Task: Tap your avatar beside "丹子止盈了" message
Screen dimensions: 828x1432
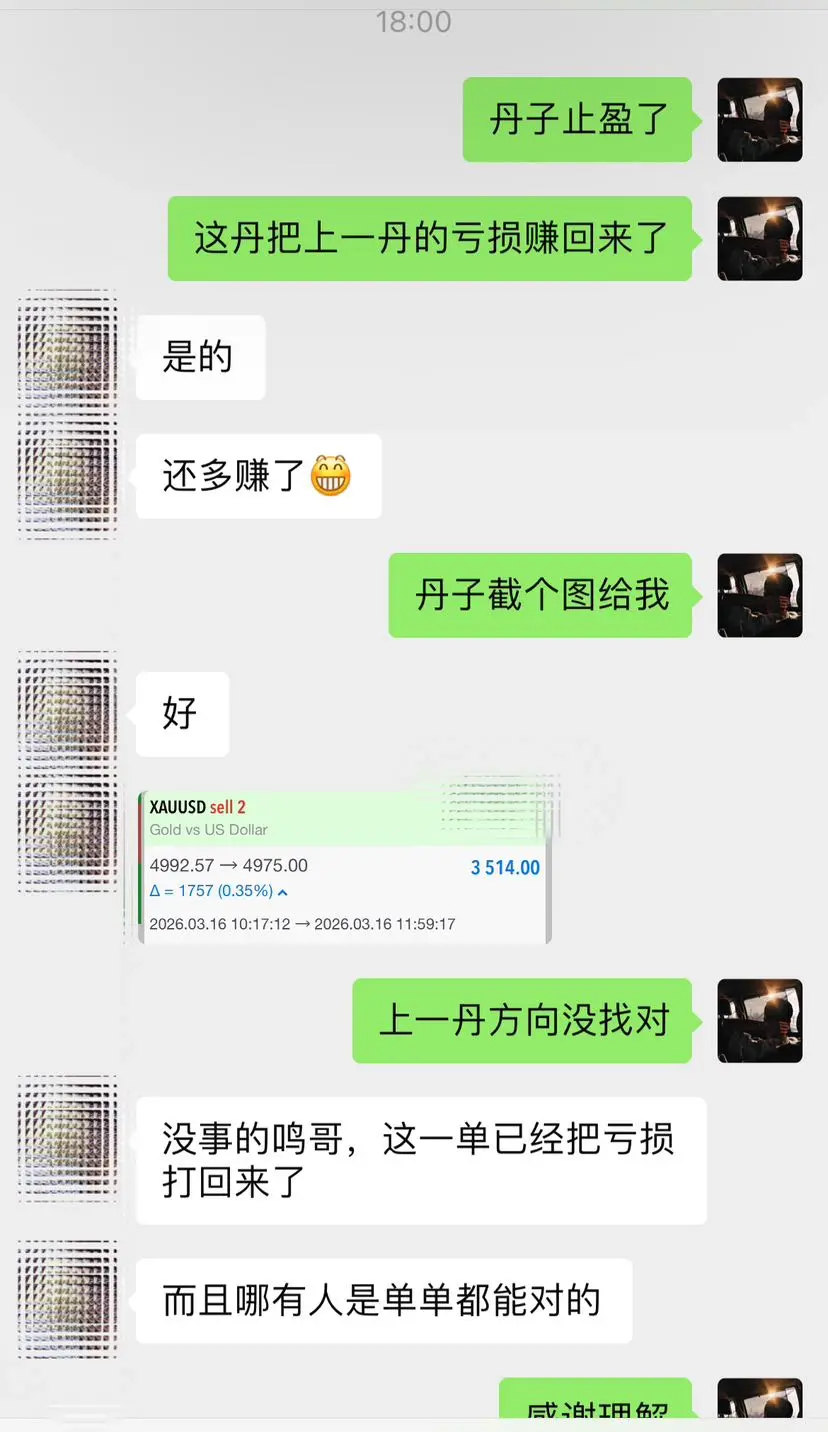Action: pos(760,120)
